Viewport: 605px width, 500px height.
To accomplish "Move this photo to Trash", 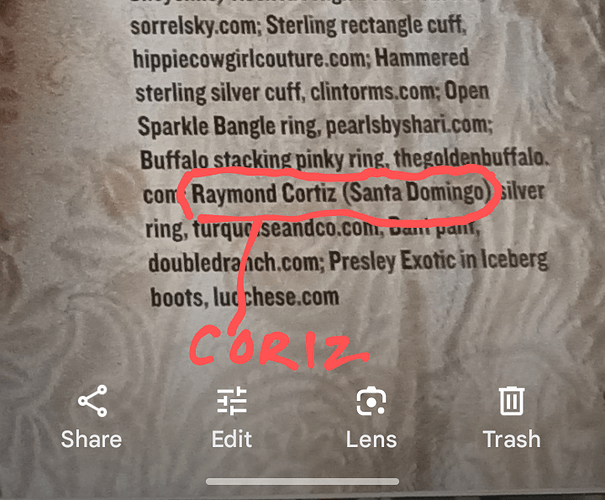I will pyautogui.click(x=511, y=418).
